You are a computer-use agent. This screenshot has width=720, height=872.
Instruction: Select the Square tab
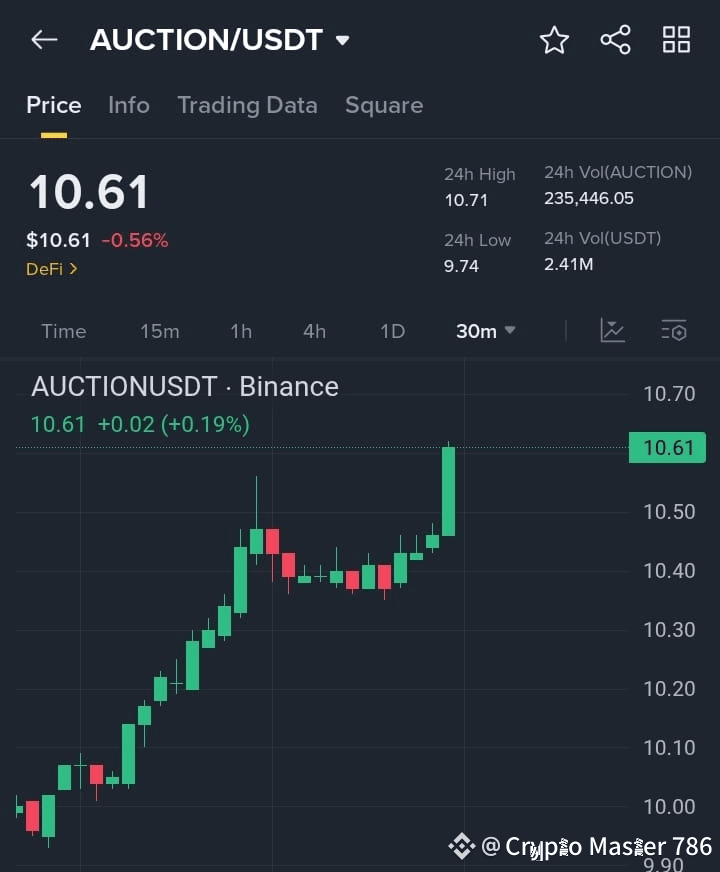[384, 105]
